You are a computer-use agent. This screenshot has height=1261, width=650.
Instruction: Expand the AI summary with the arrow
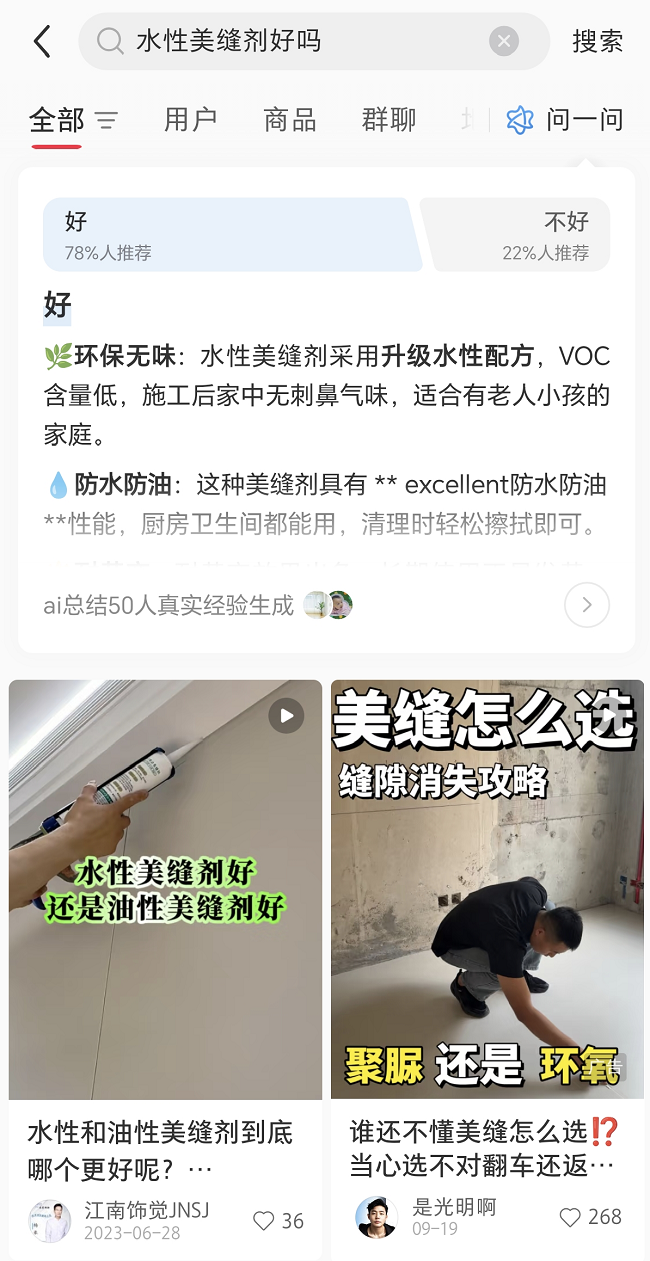point(587,605)
